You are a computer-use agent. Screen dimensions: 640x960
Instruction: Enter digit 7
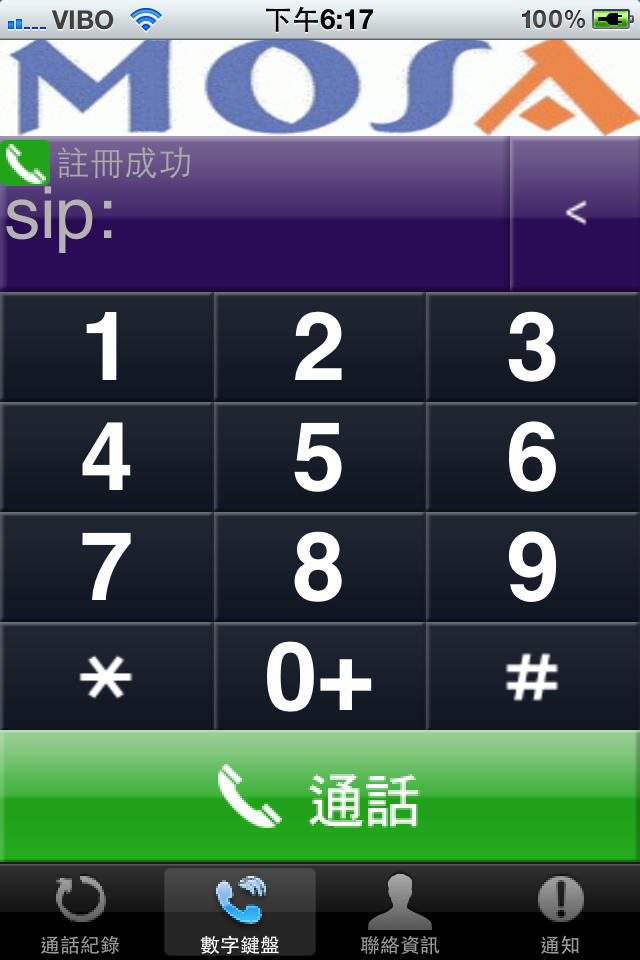pyautogui.click(x=106, y=567)
